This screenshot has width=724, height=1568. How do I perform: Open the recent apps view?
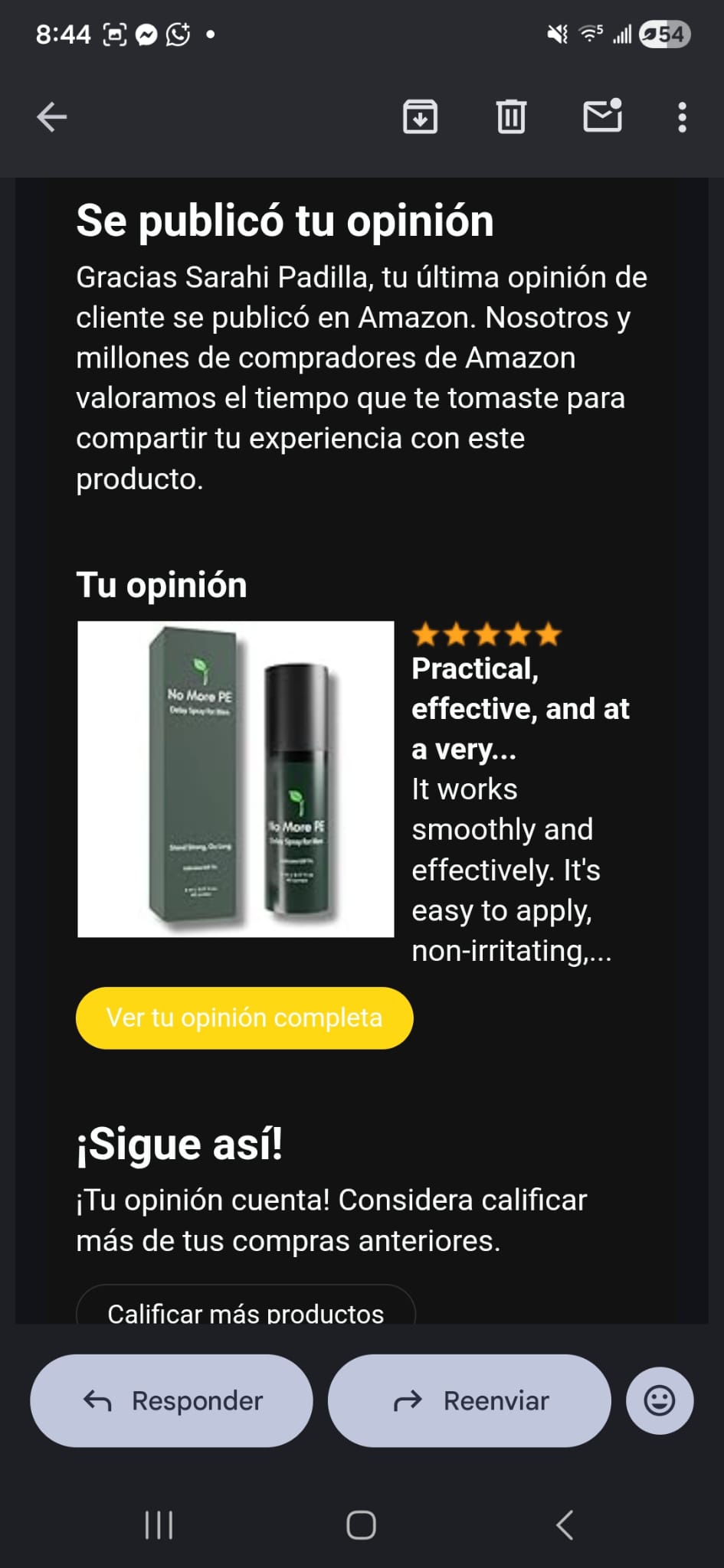point(159,1524)
